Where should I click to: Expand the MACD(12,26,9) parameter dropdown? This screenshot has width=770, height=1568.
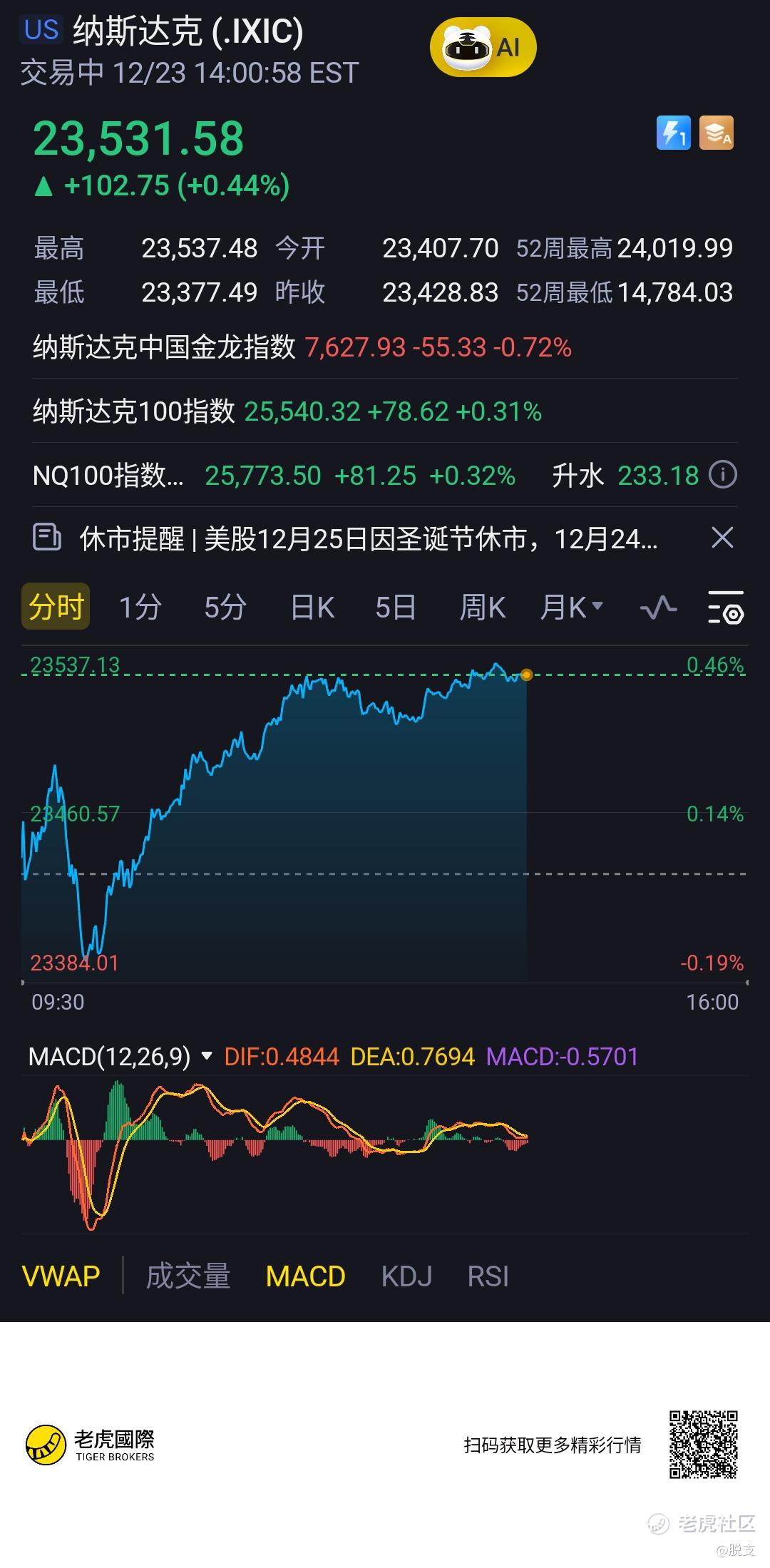coord(207,1056)
